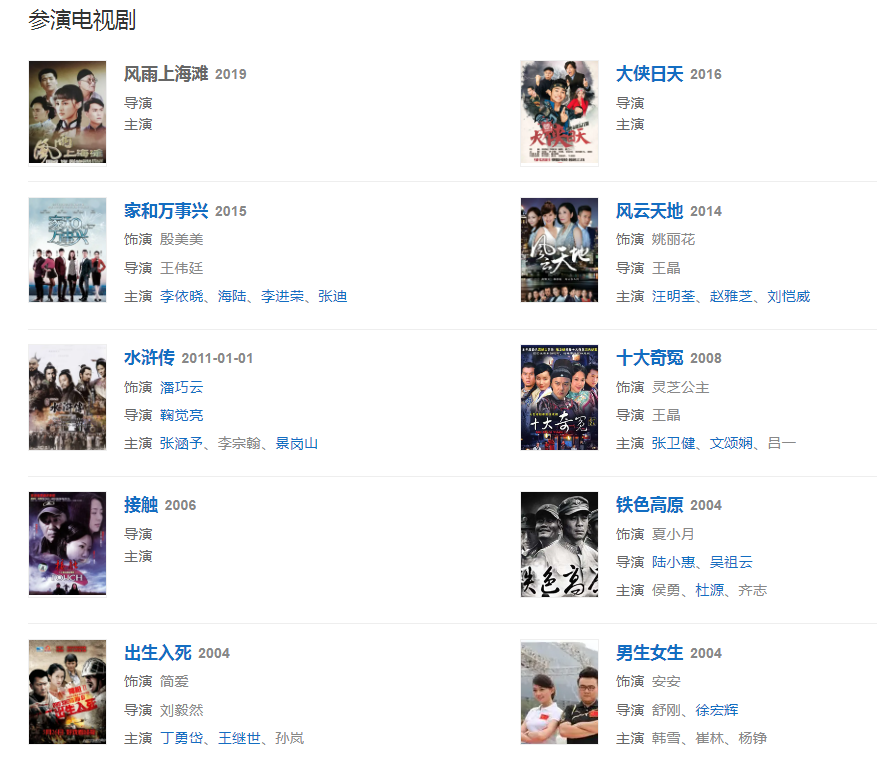Open the 家和万事兴 drama page
This screenshot has width=877, height=763.
pos(165,211)
